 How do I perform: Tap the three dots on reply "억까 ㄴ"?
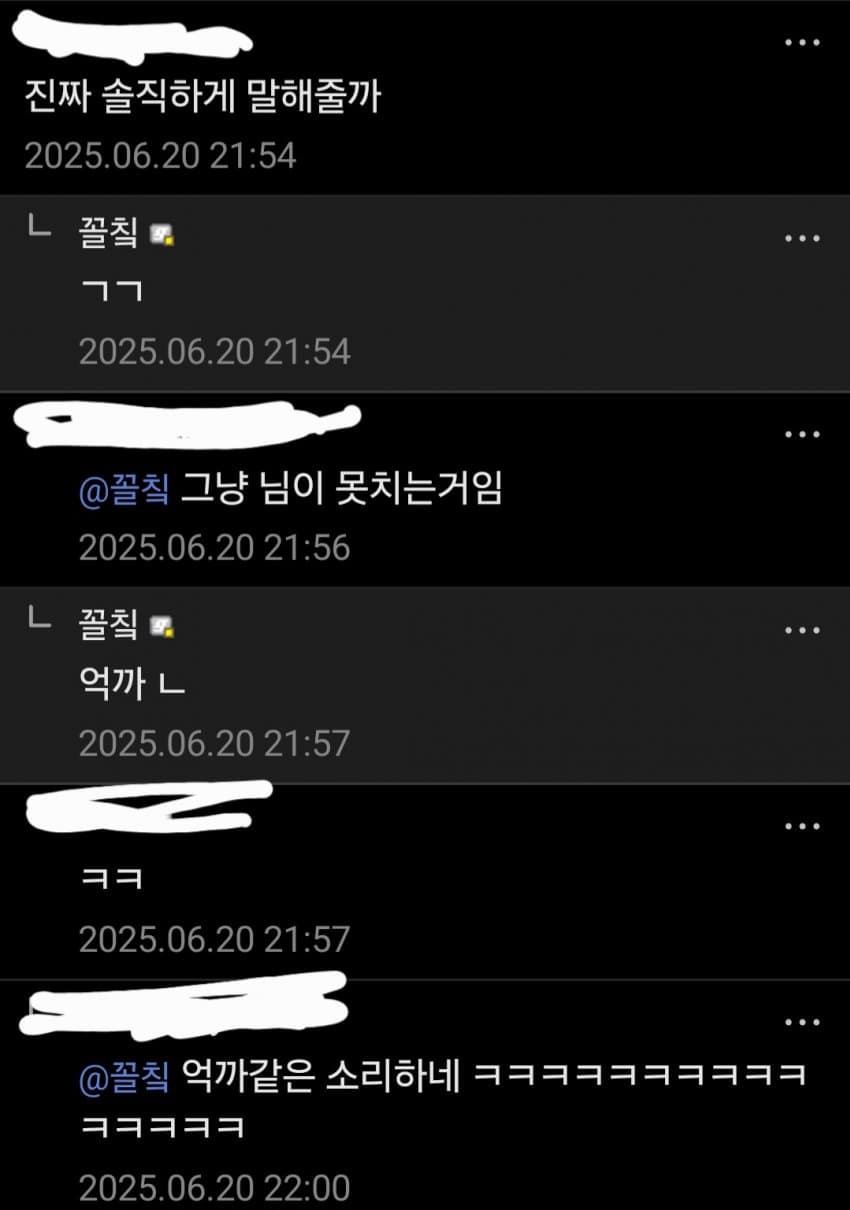coord(803,630)
